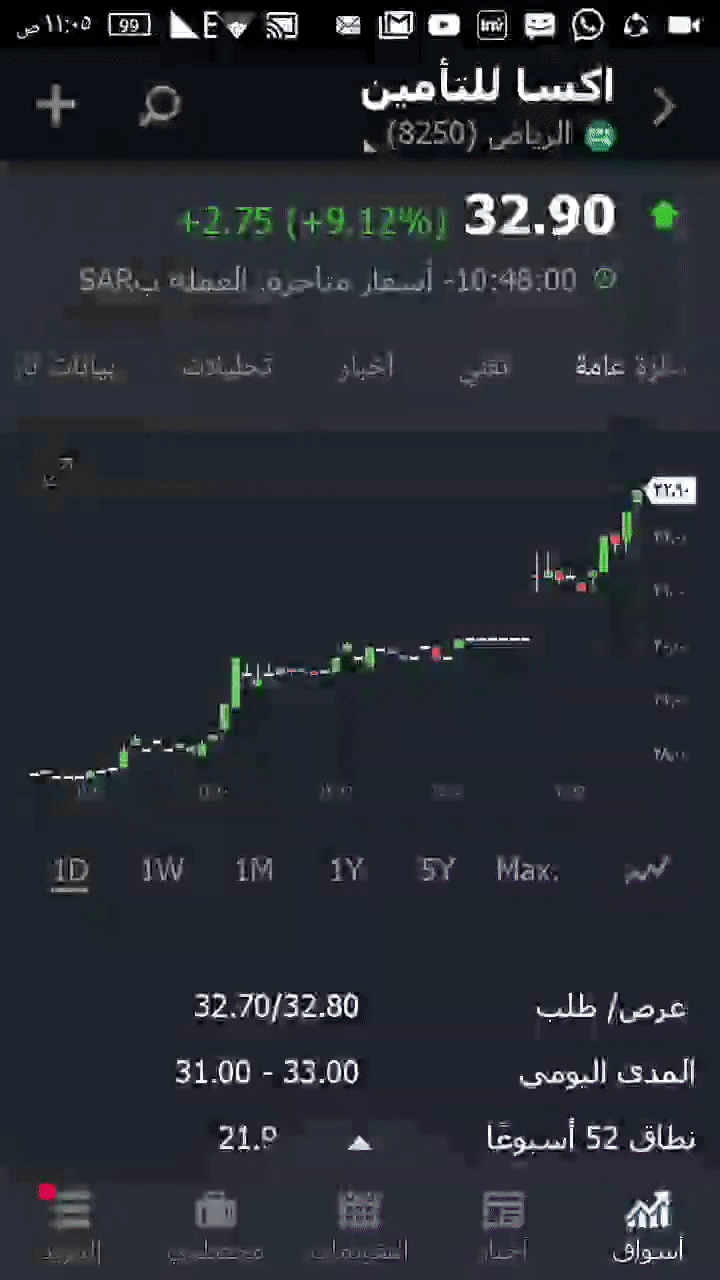Screen dimensions: 720x1280
Task: Open the المزيد menu
Action: pyautogui.click(x=70, y=1226)
